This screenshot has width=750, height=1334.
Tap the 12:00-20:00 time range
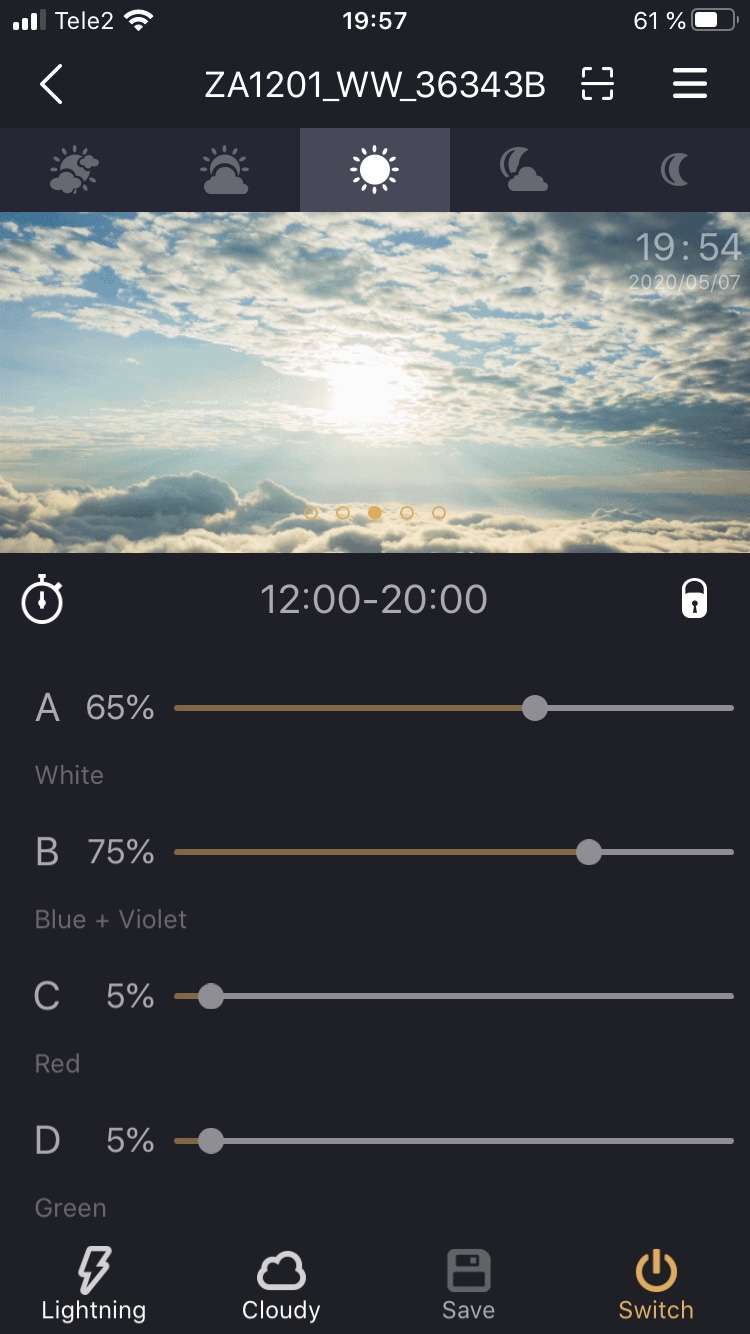(x=374, y=600)
